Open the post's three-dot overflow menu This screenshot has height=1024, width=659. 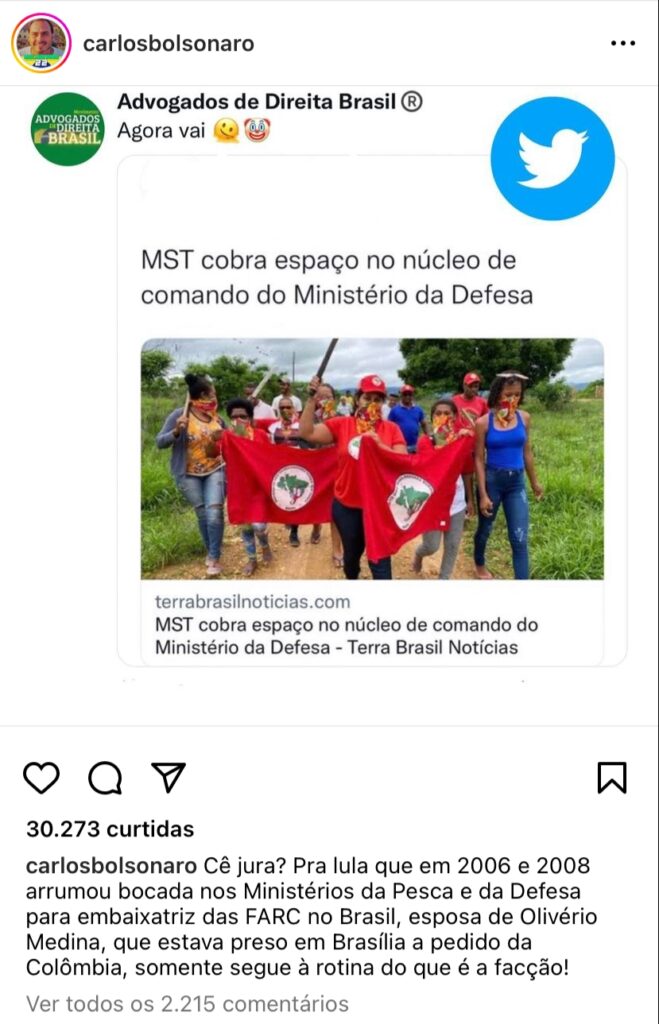click(622, 44)
